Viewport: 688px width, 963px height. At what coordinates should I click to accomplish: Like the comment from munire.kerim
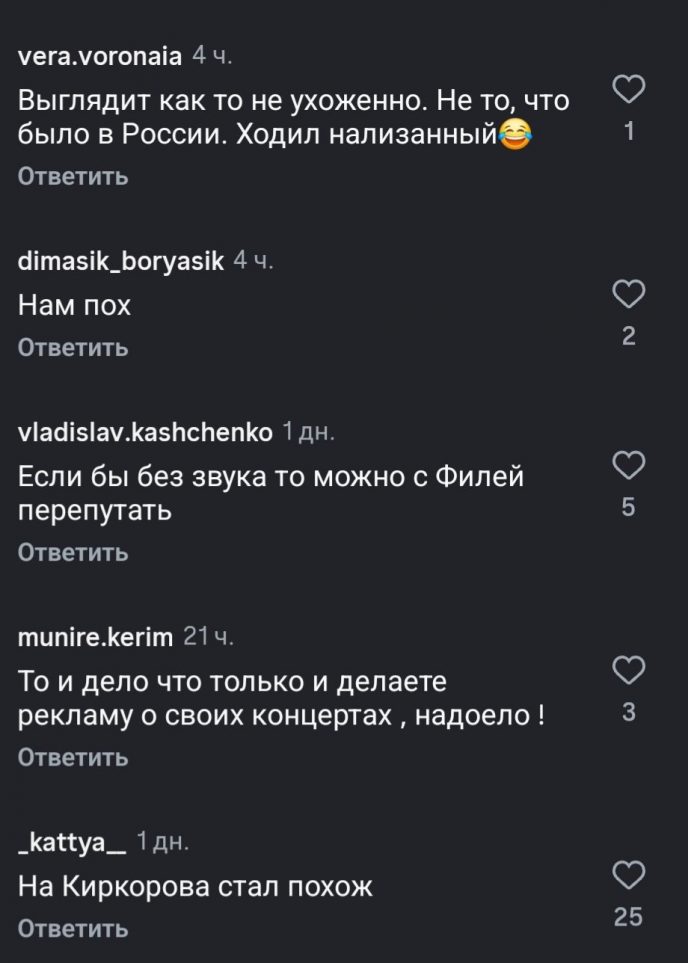click(x=627, y=671)
